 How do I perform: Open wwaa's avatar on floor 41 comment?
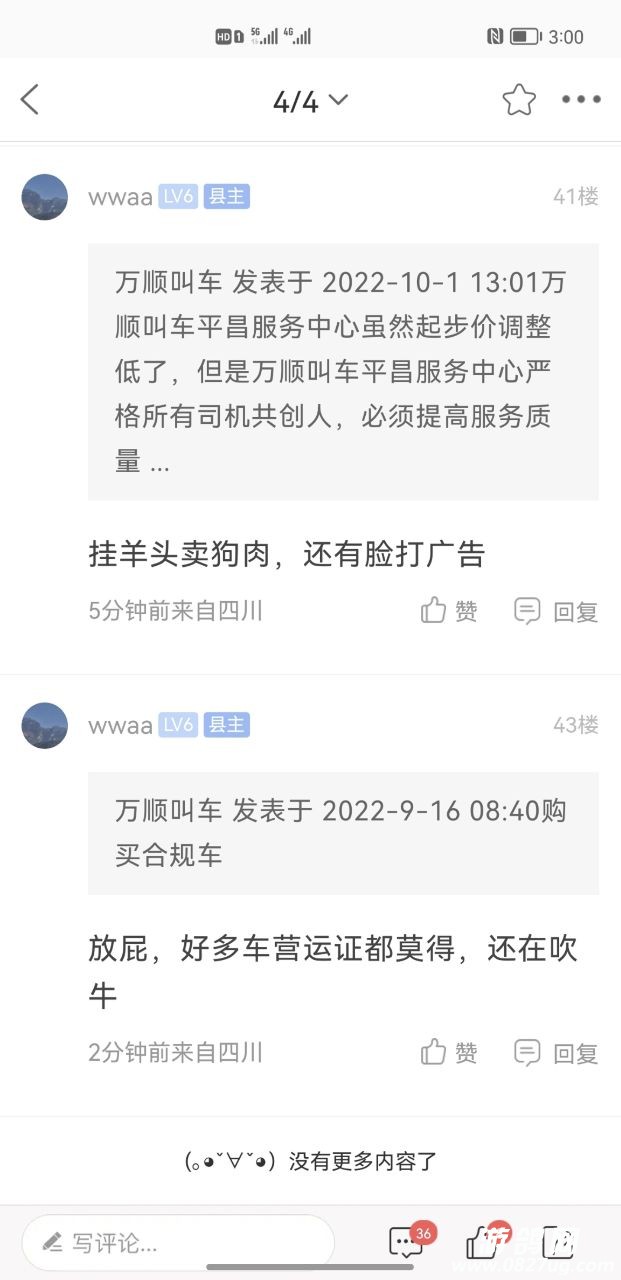click(x=45, y=197)
